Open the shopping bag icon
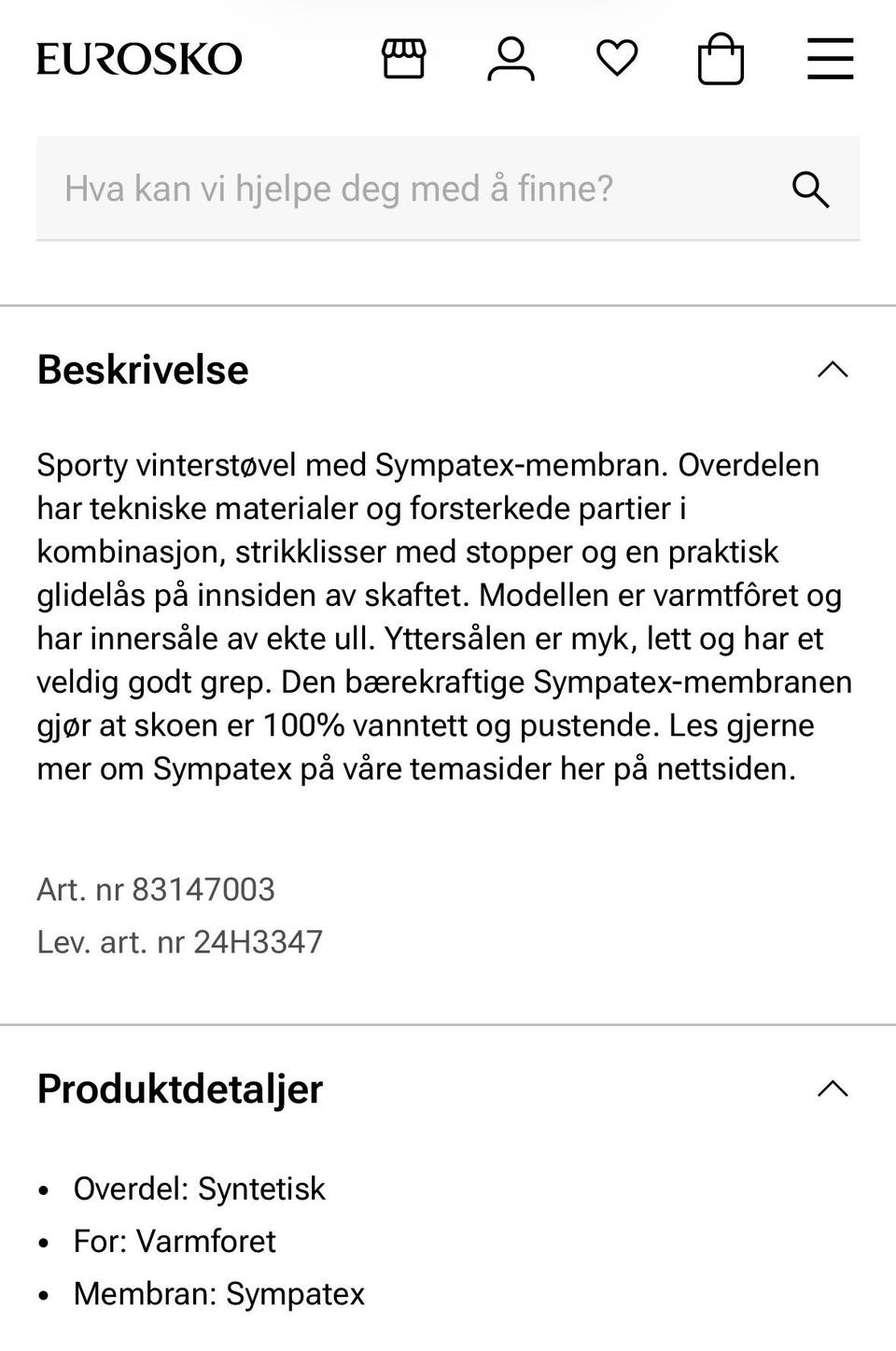The image size is (896, 1351). [x=721, y=58]
